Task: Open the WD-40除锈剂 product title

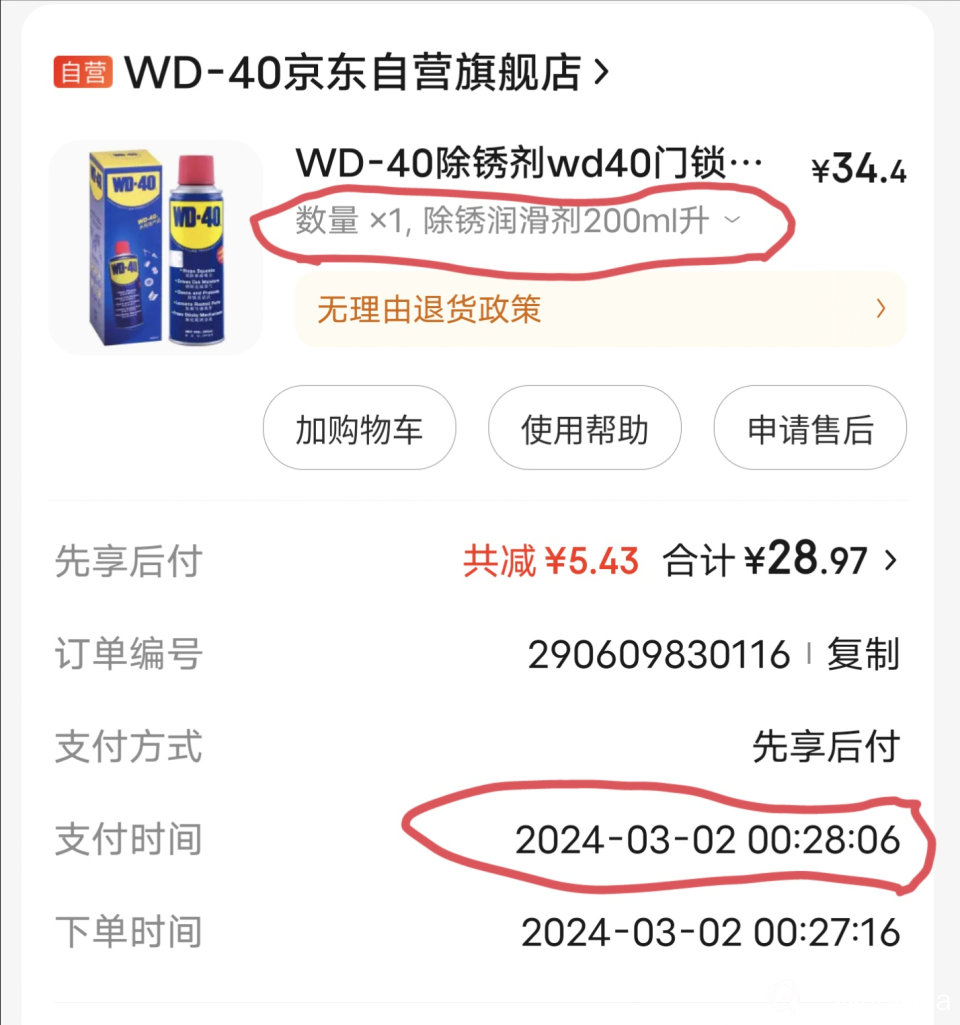Action: [x=528, y=162]
